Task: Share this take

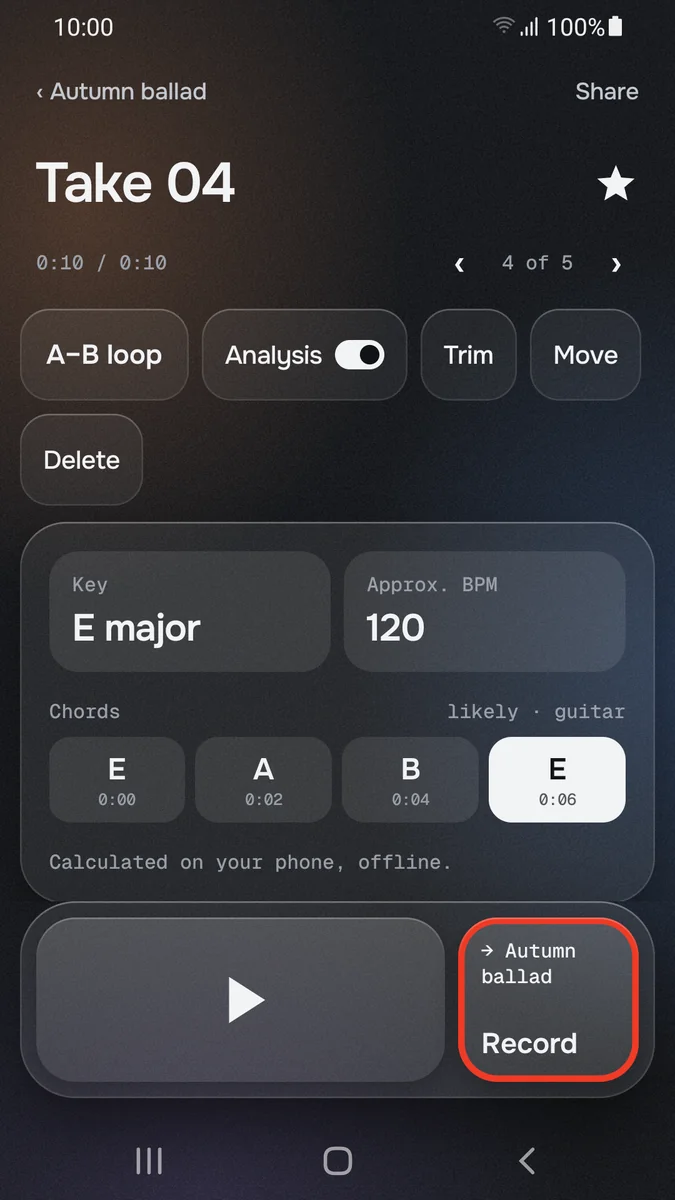Action: [x=606, y=92]
